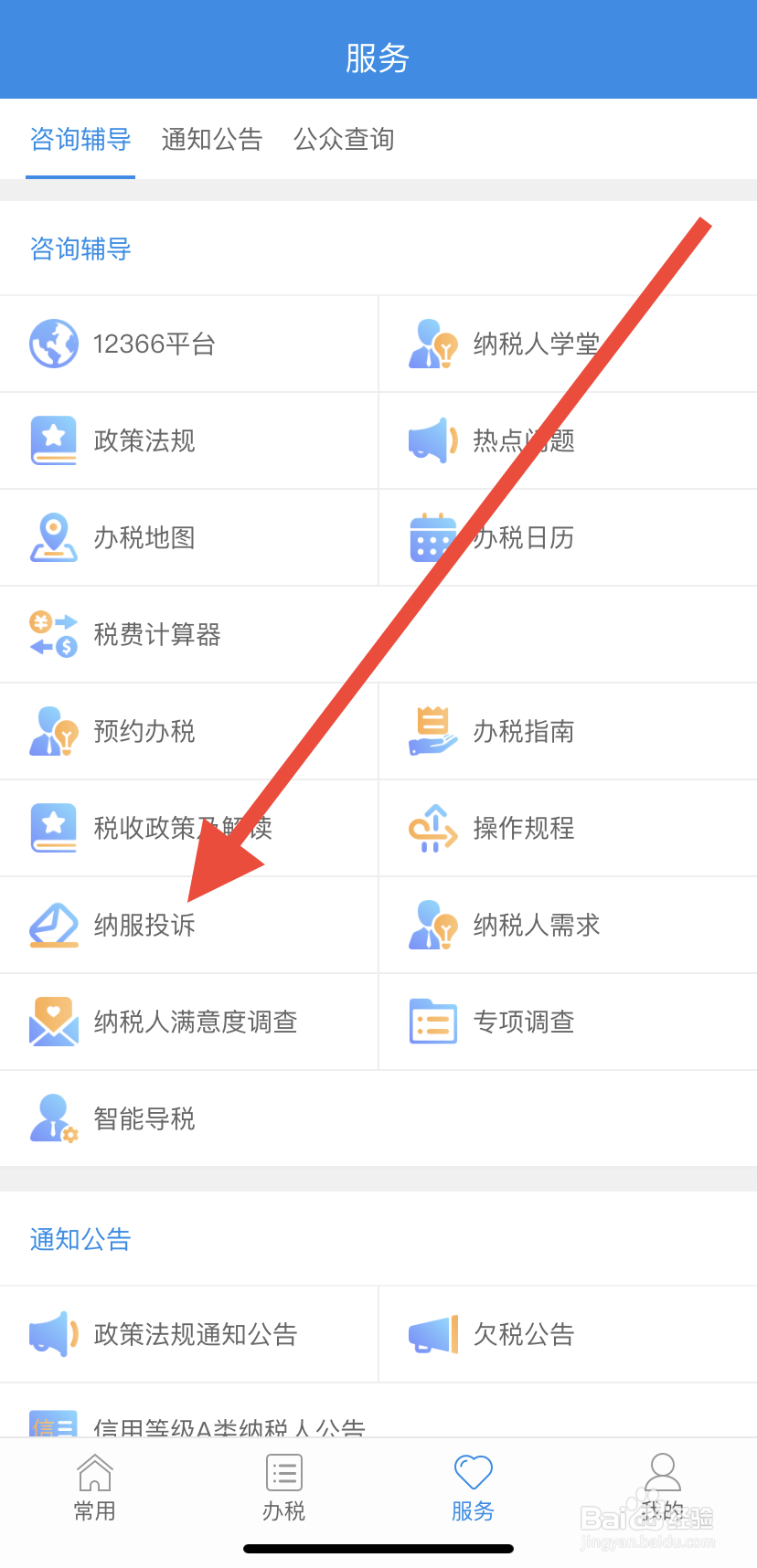Open the 税费计算器 calculator icon
This screenshot has height=1568, width=757.
53,634
